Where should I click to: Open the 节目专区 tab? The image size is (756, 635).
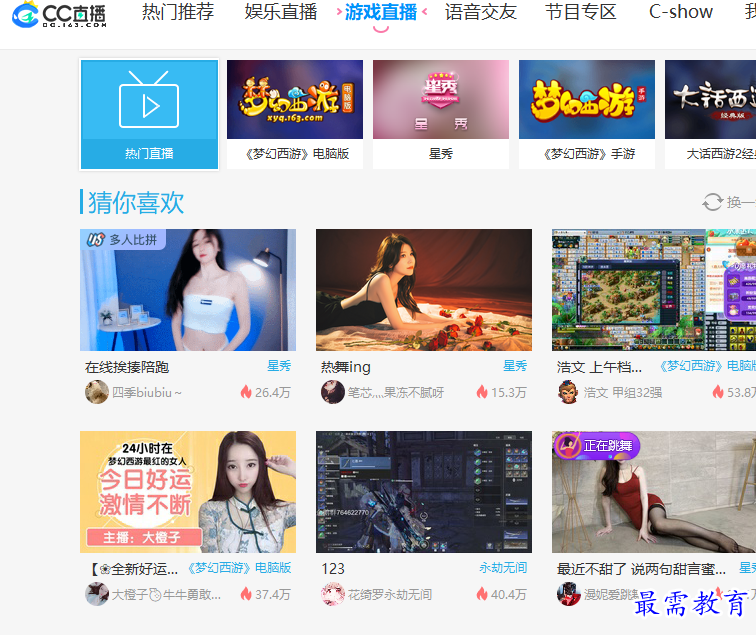click(581, 12)
